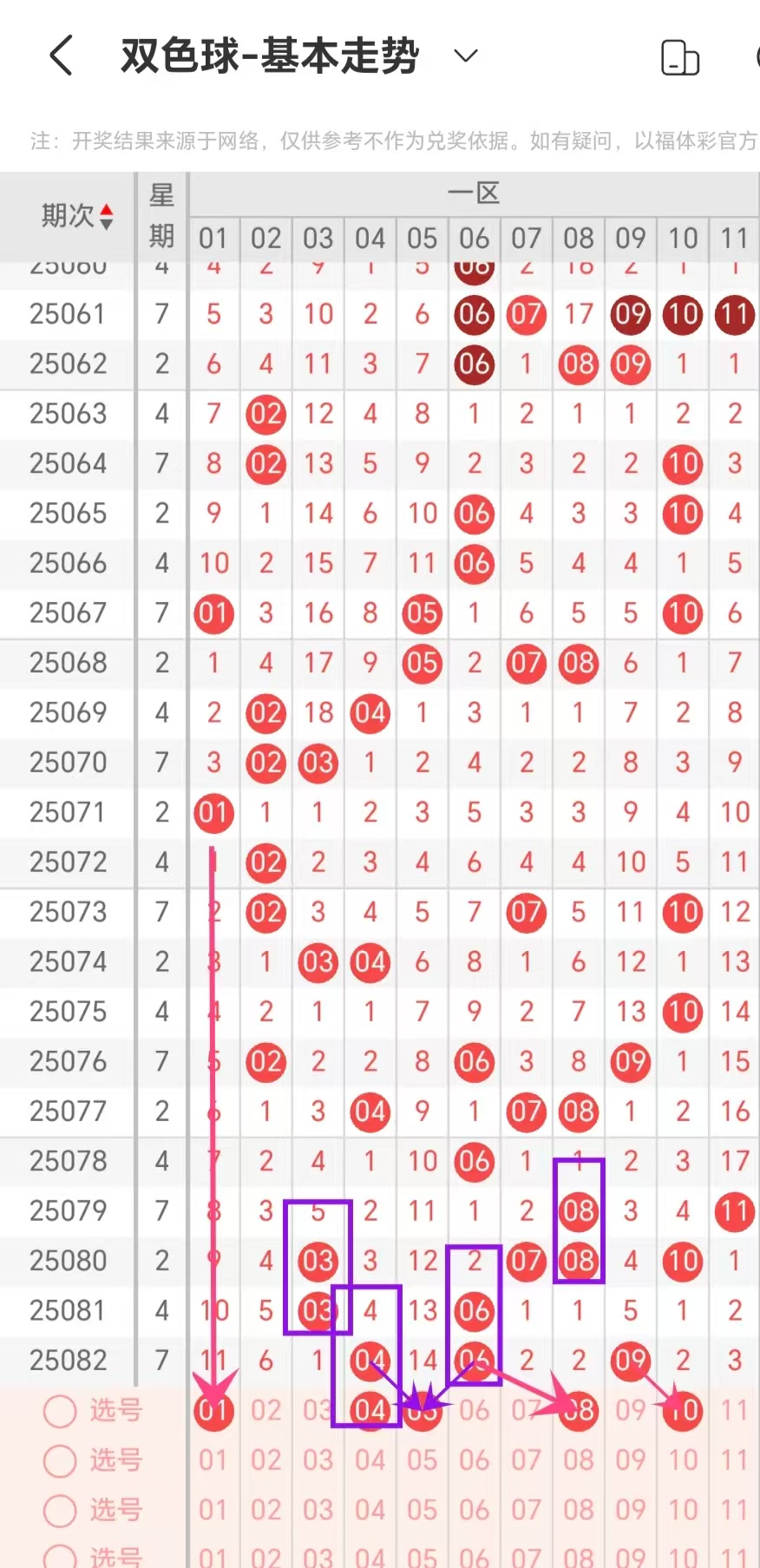Pick number 08 in the third 选号 row
Viewport: 760px width, 1568px height.
tap(579, 1510)
